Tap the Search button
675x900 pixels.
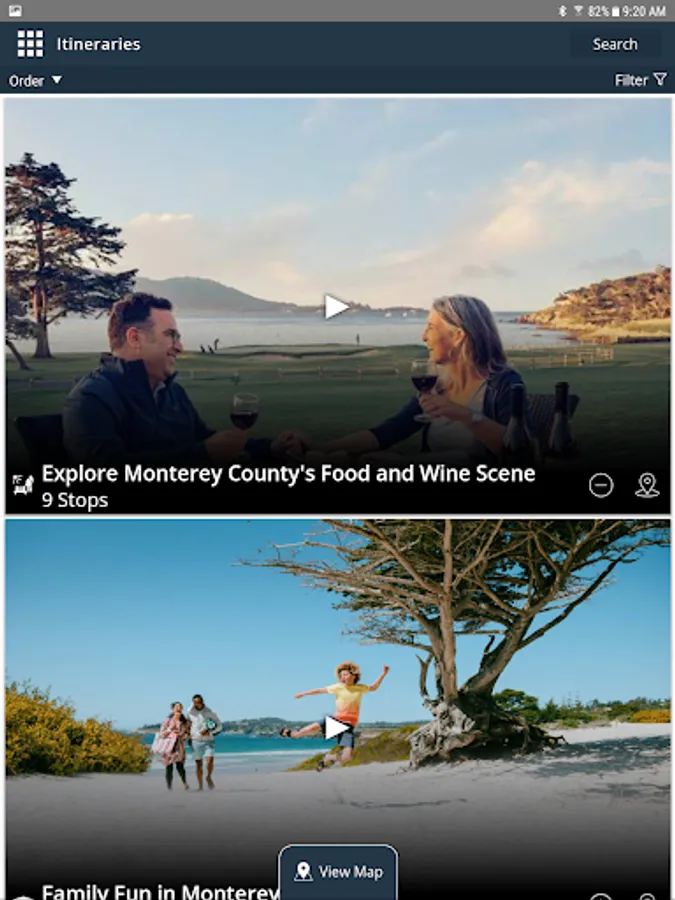(614, 44)
